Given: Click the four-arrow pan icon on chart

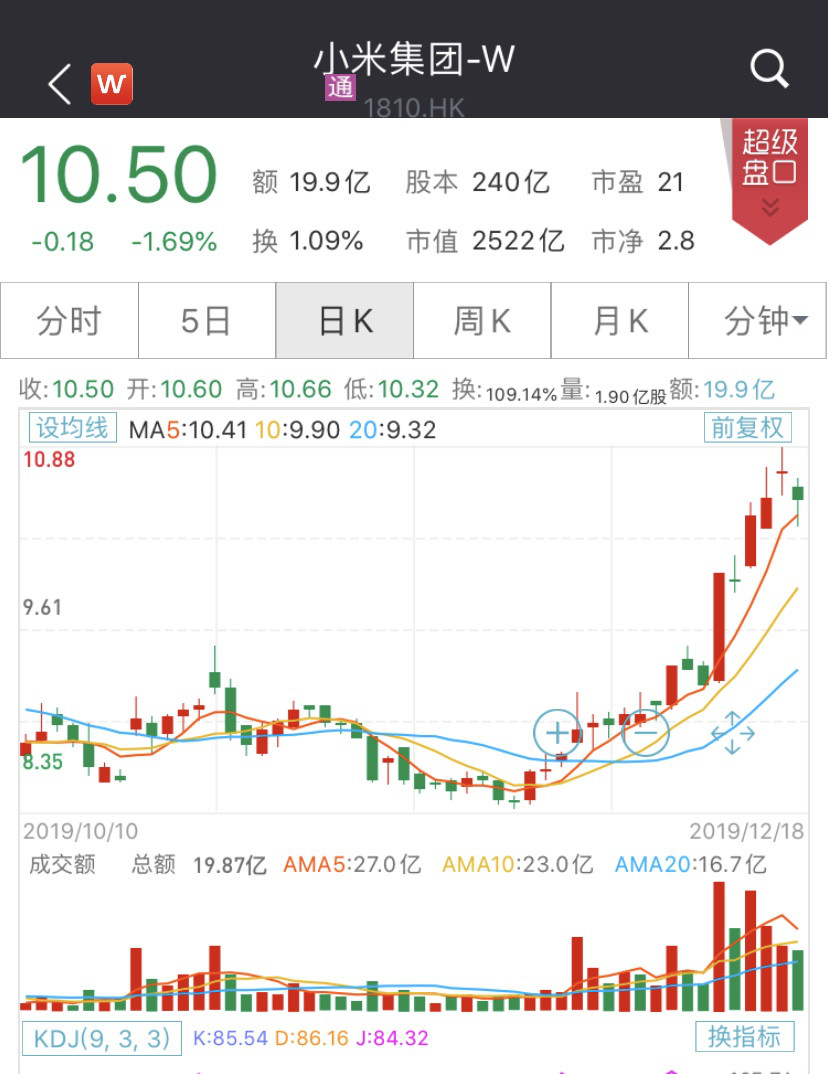Looking at the screenshot, I should click(x=733, y=735).
